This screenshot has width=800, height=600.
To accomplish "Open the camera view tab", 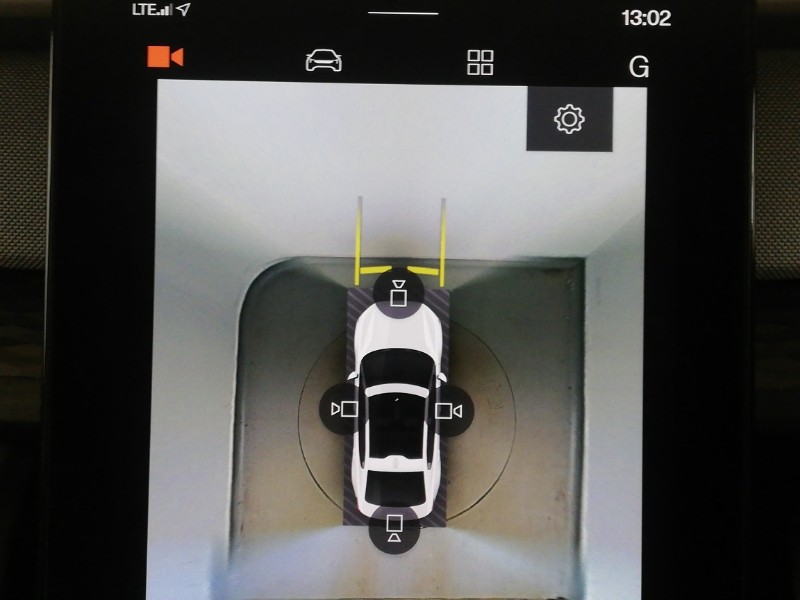I will click(165, 59).
